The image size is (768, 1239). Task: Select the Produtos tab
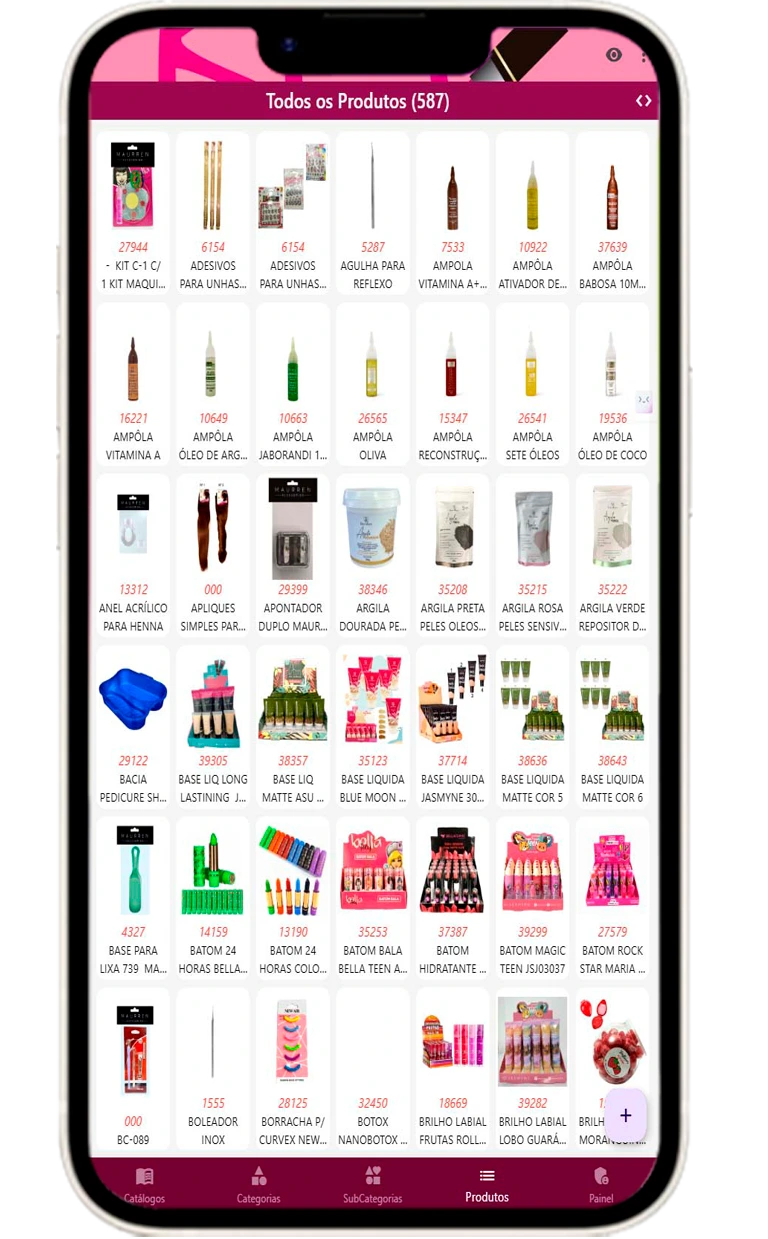point(487,1185)
